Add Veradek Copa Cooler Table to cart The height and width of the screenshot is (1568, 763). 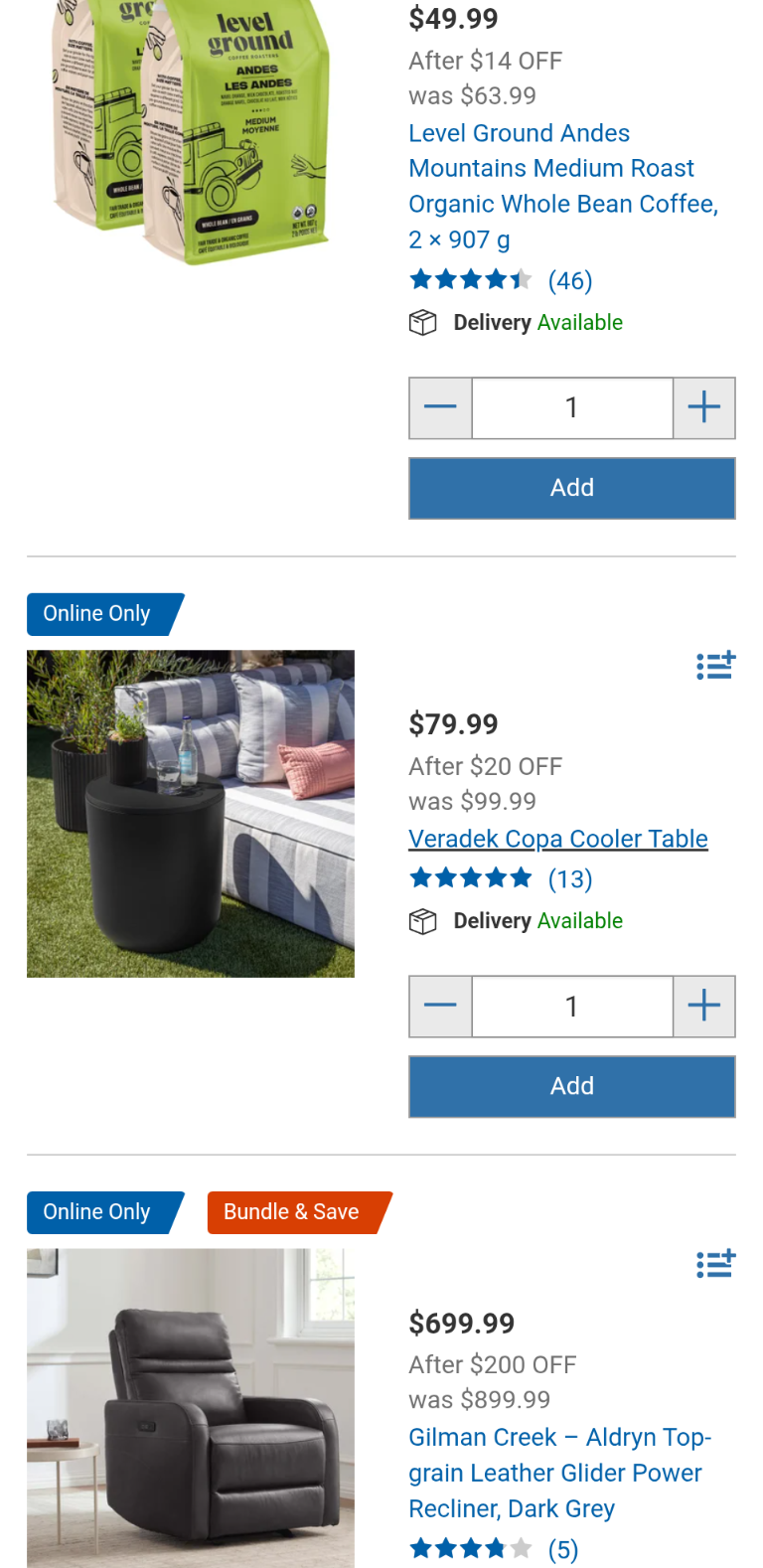click(571, 1086)
